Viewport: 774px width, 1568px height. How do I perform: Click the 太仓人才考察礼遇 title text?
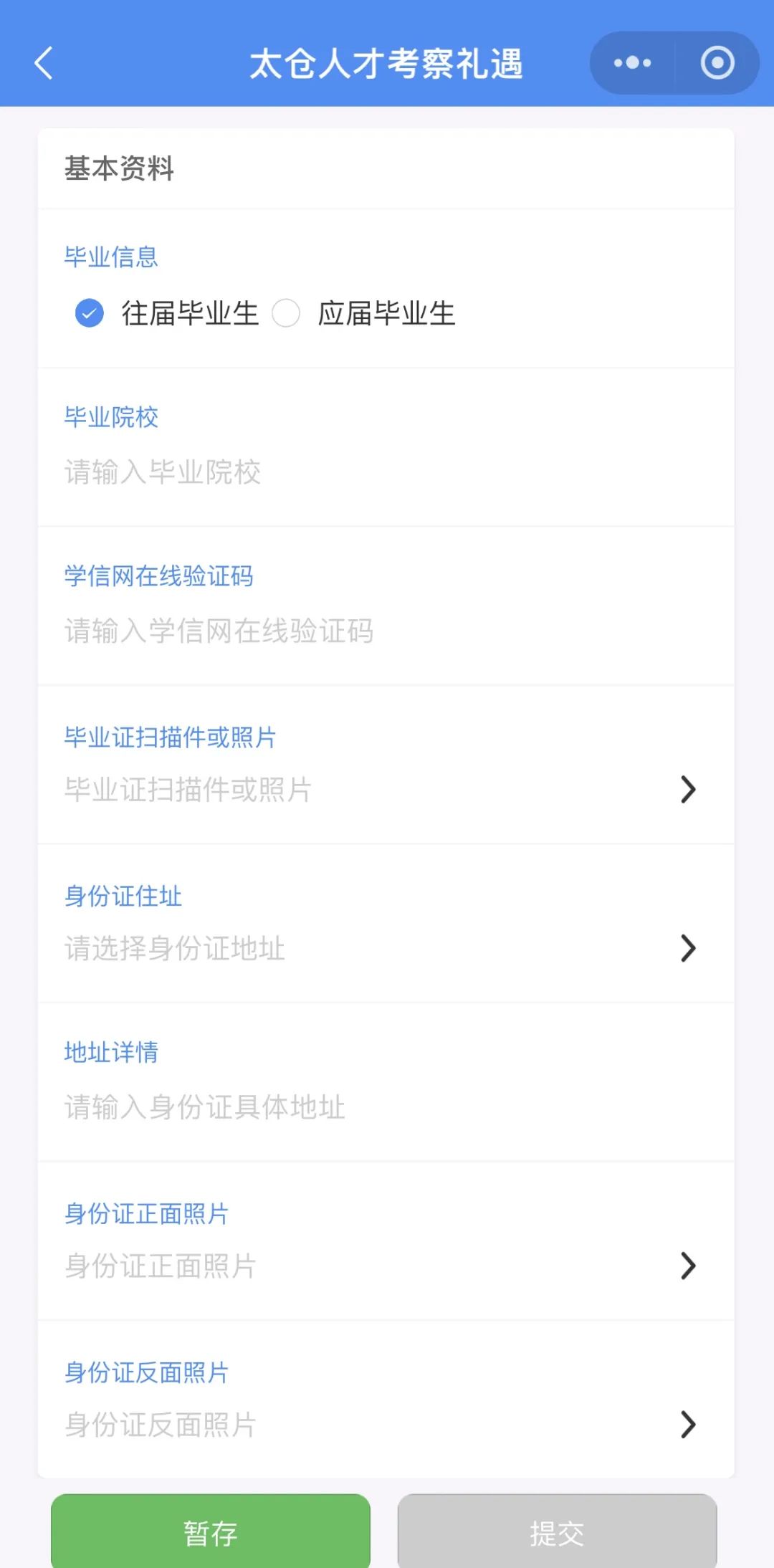click(x=387, y=63)
